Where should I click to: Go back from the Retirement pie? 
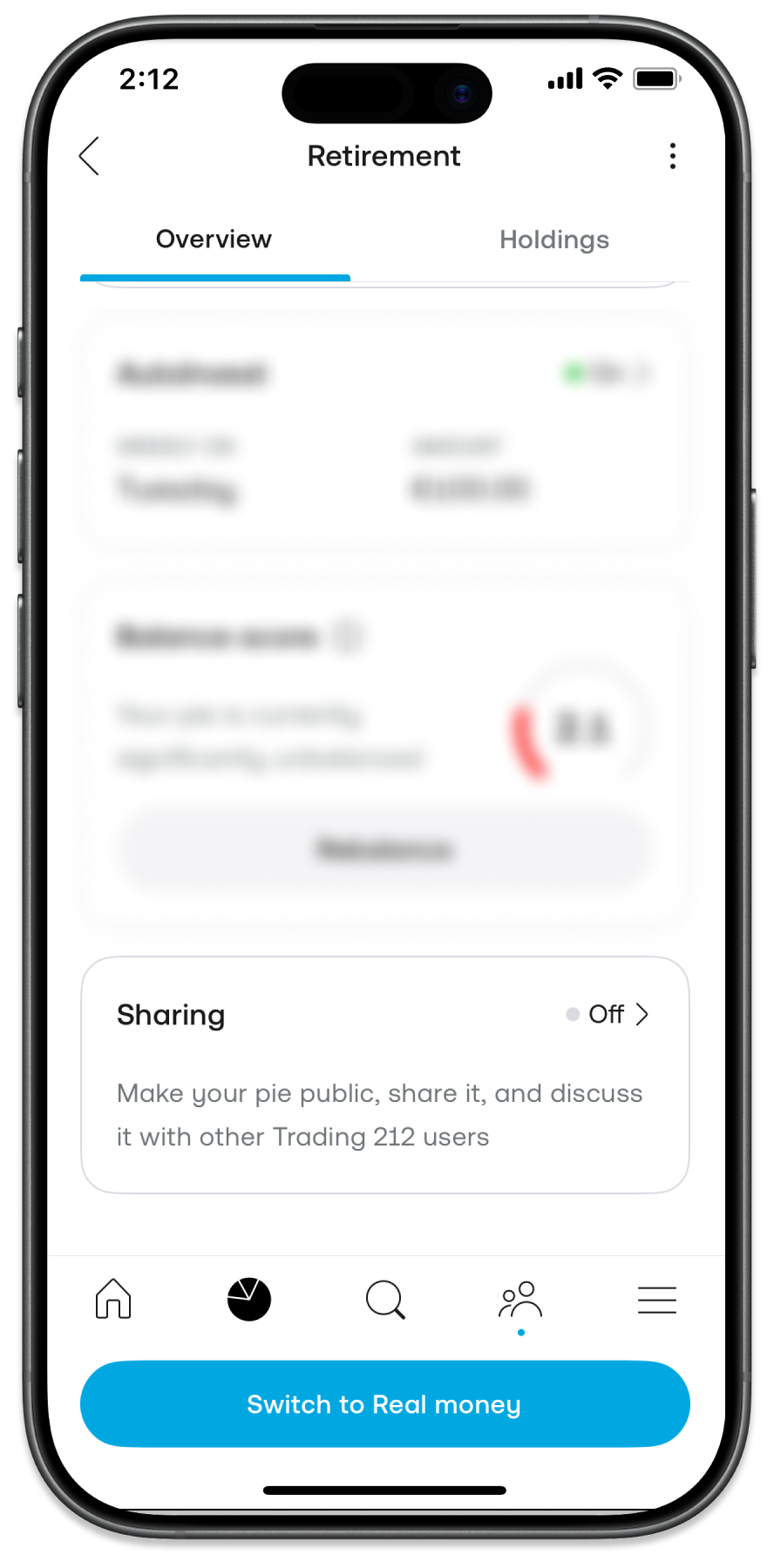90,157
